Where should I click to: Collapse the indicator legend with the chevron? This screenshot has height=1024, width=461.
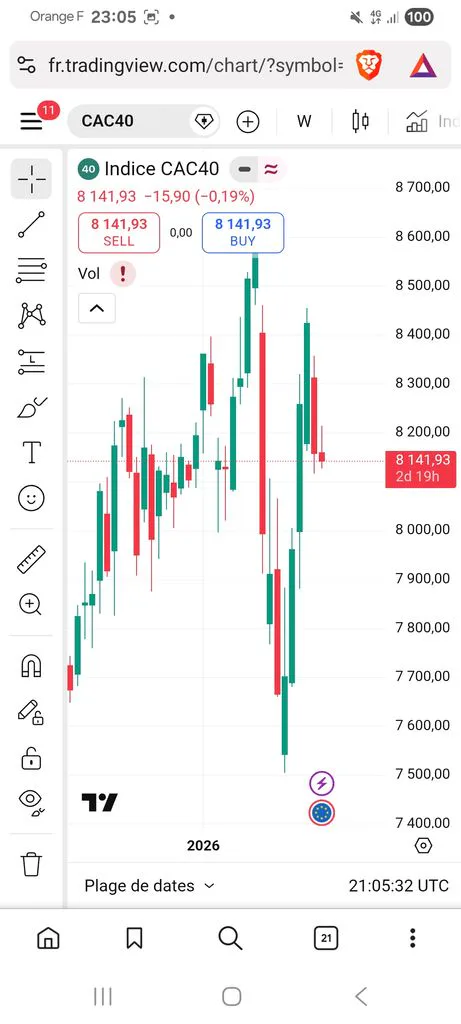coord(97,308)
